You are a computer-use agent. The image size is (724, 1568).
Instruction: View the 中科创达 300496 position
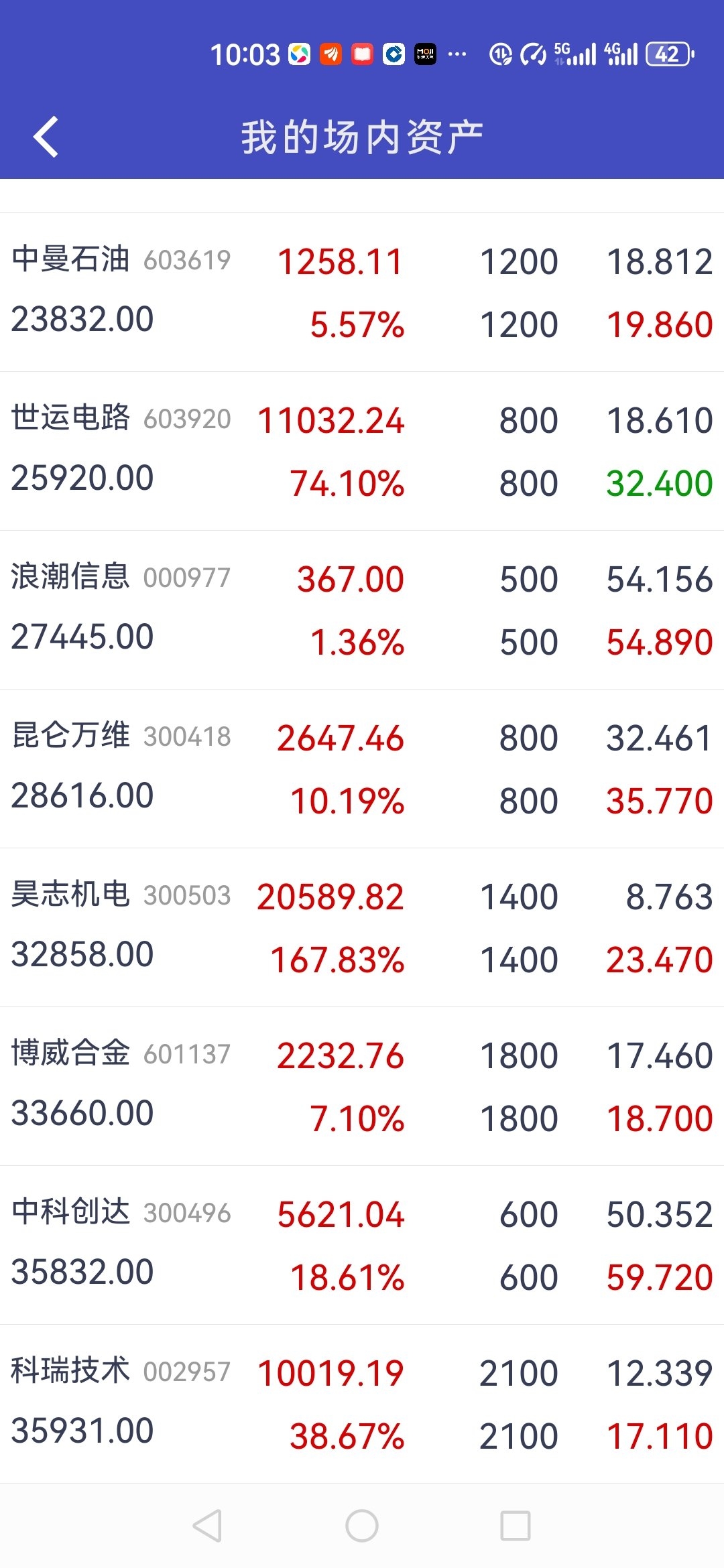click(362, 1245)
